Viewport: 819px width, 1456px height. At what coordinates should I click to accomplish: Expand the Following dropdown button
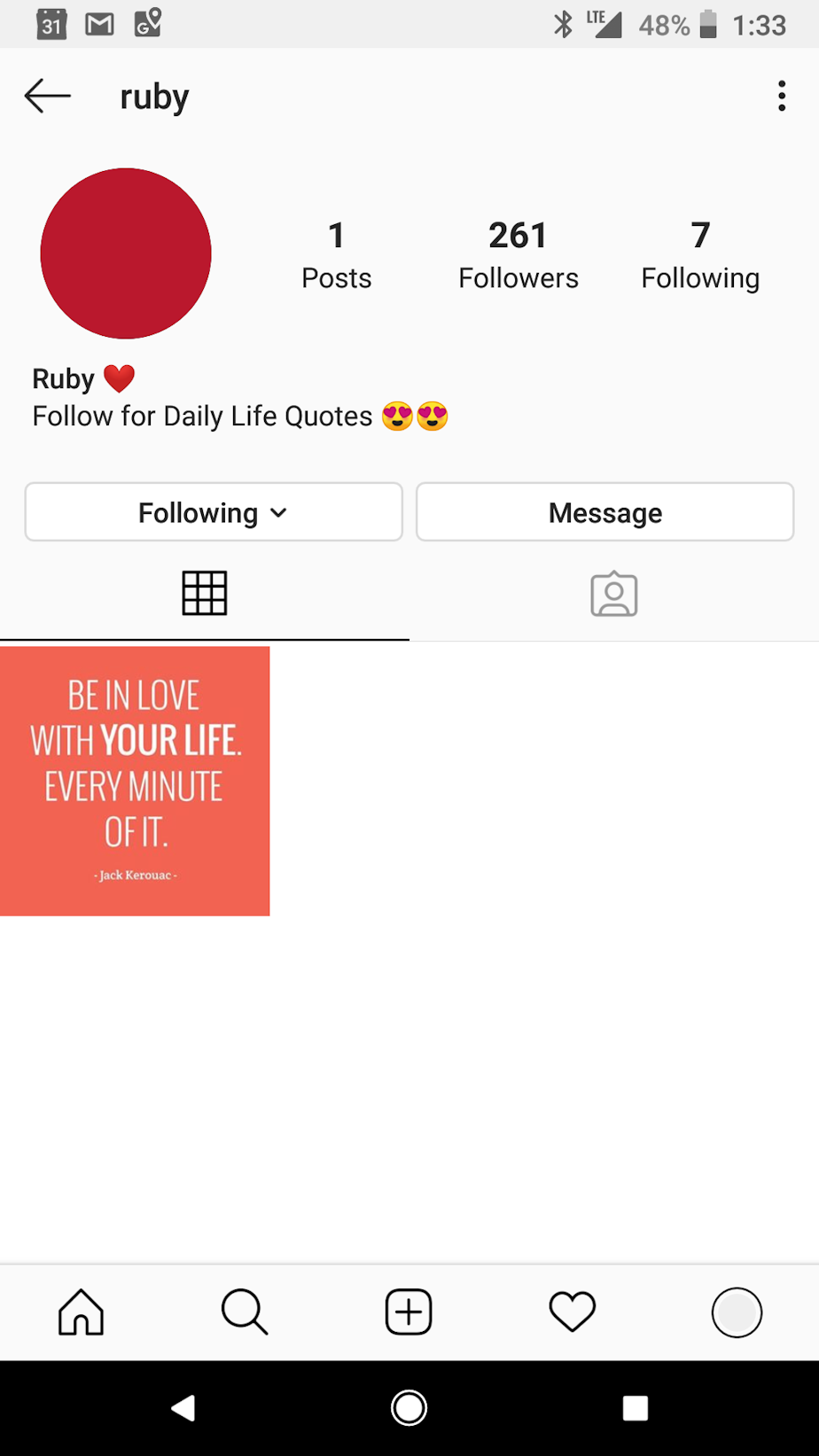pyautogui.click(x=214, y=512)
